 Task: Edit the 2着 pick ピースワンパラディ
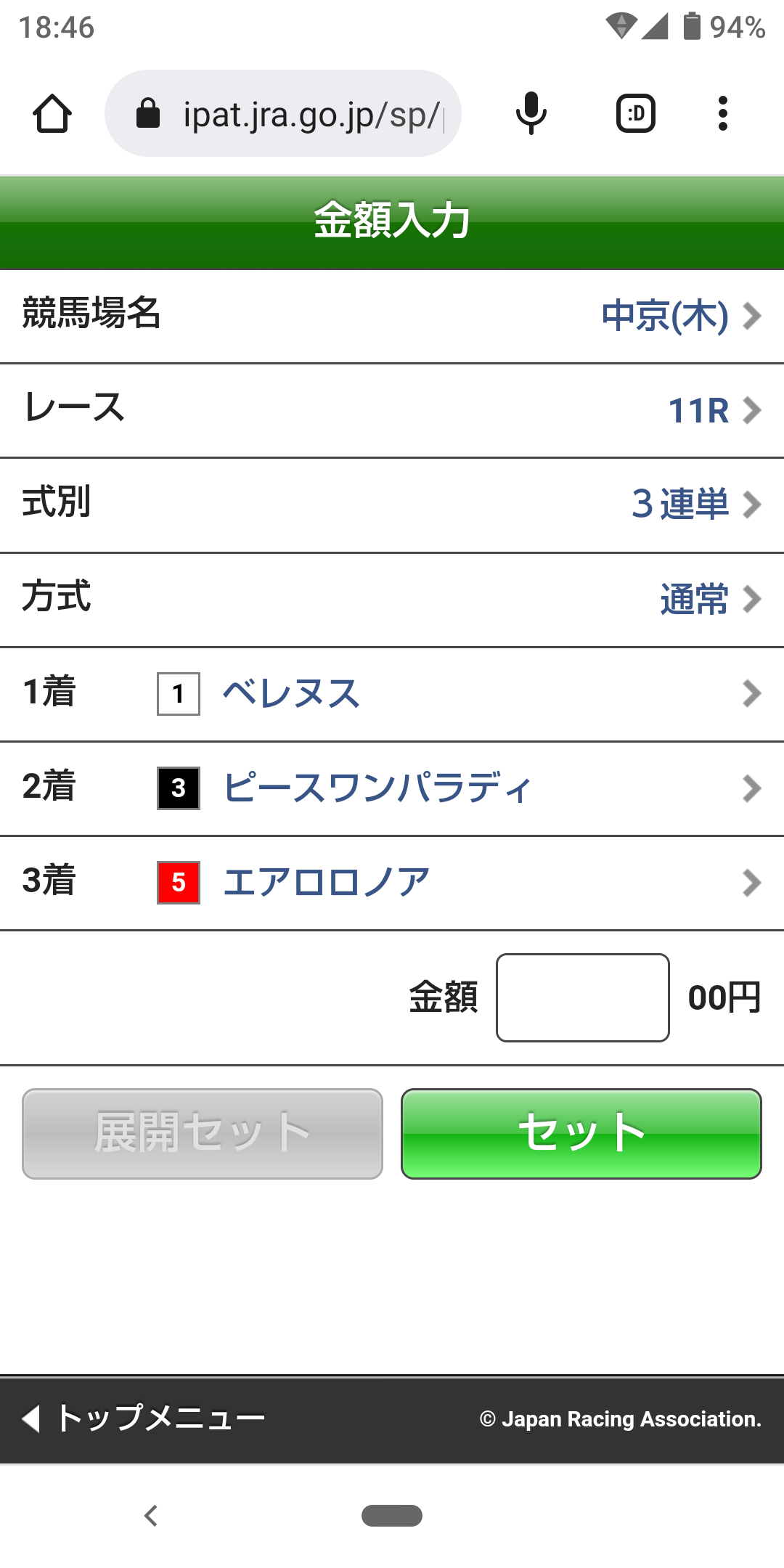(x=392, y=788)
